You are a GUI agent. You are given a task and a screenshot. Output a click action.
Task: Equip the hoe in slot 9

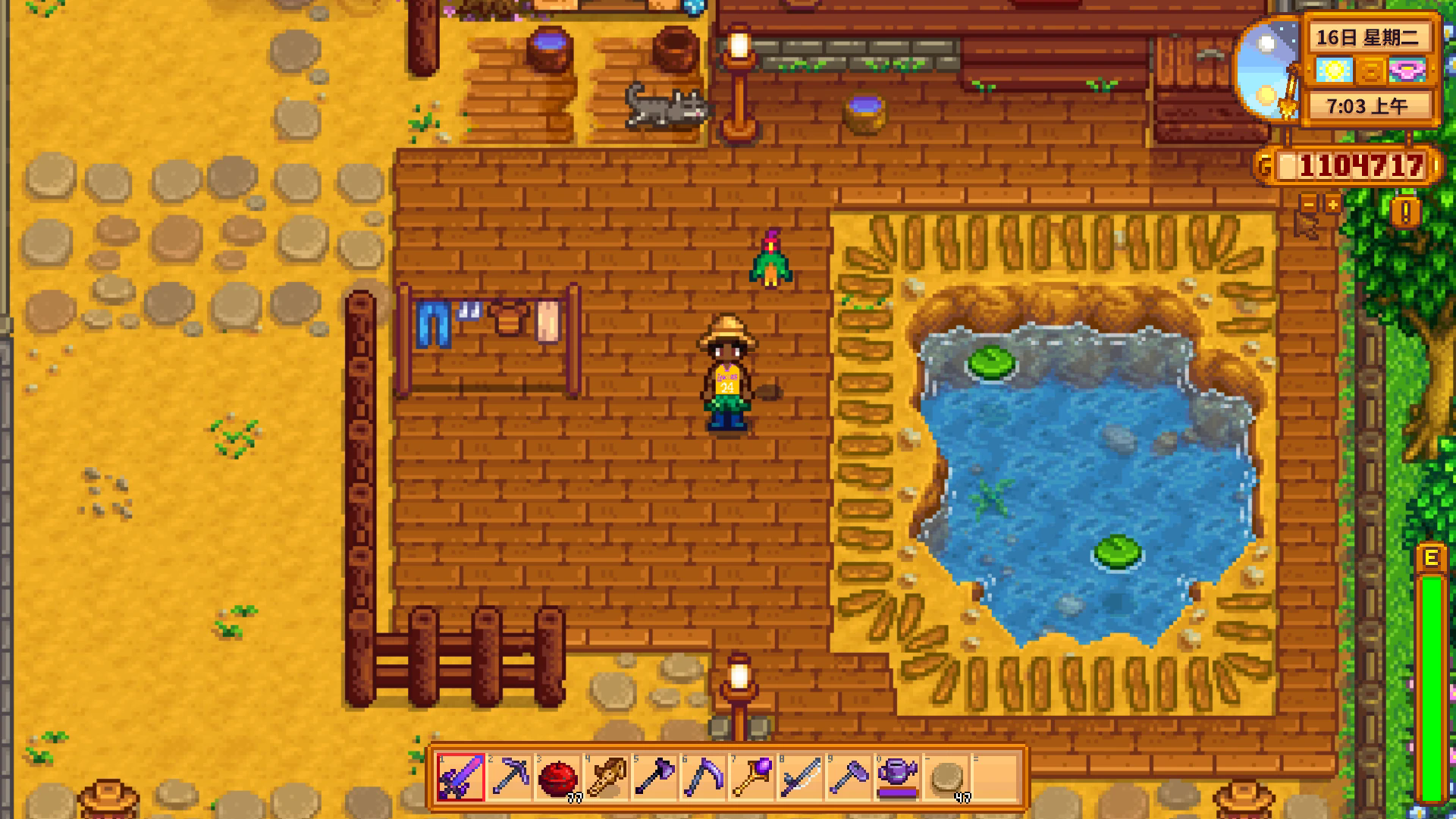coord(849,777)
